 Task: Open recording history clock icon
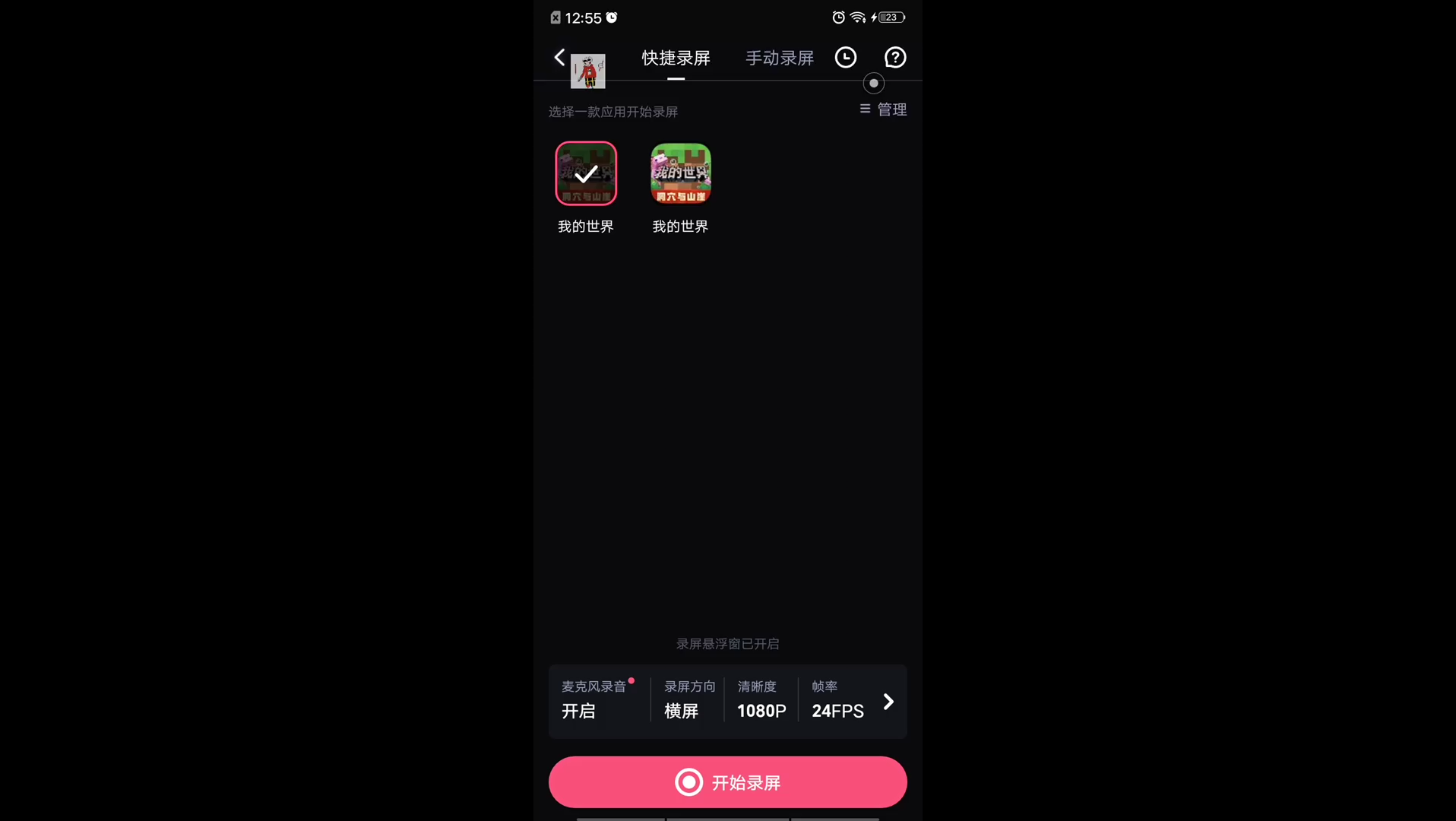click(845, 58)
